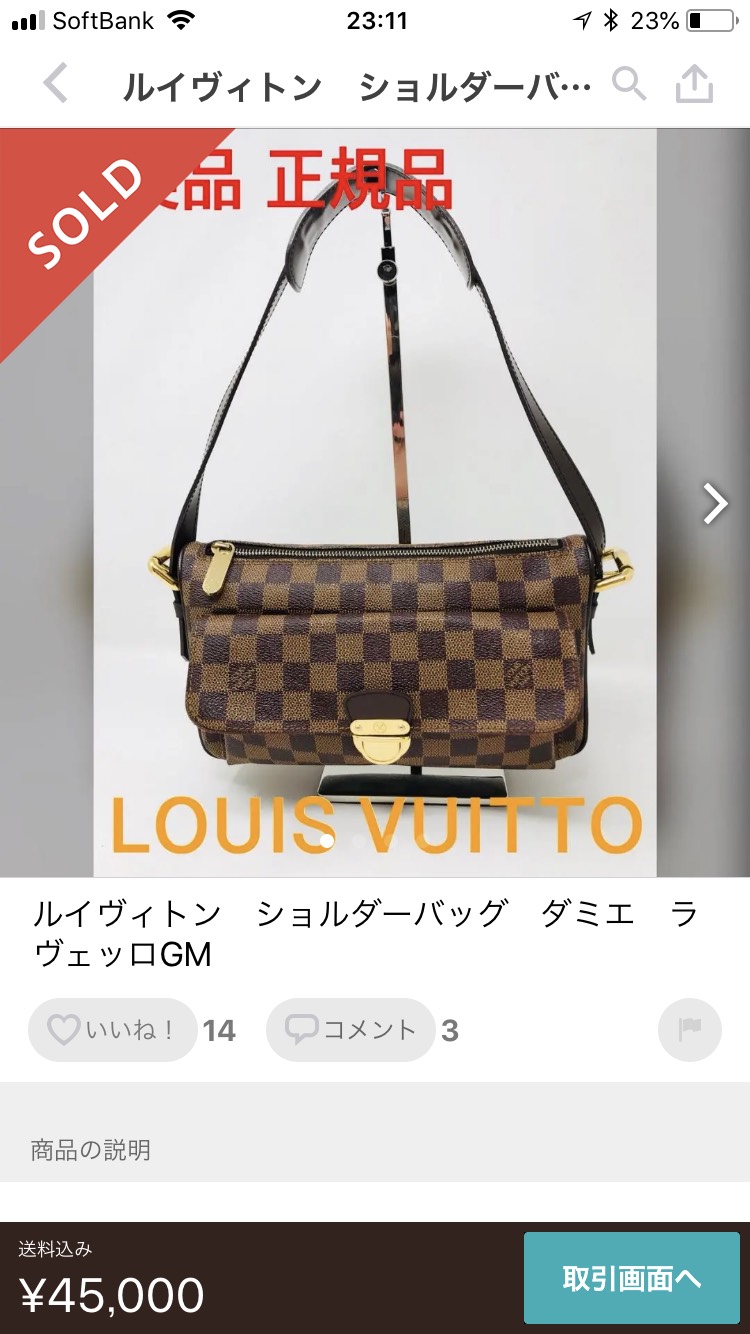The image size is (750, 1334).
Task: Report listing with the flag icon
Action: click(690, 1030)
